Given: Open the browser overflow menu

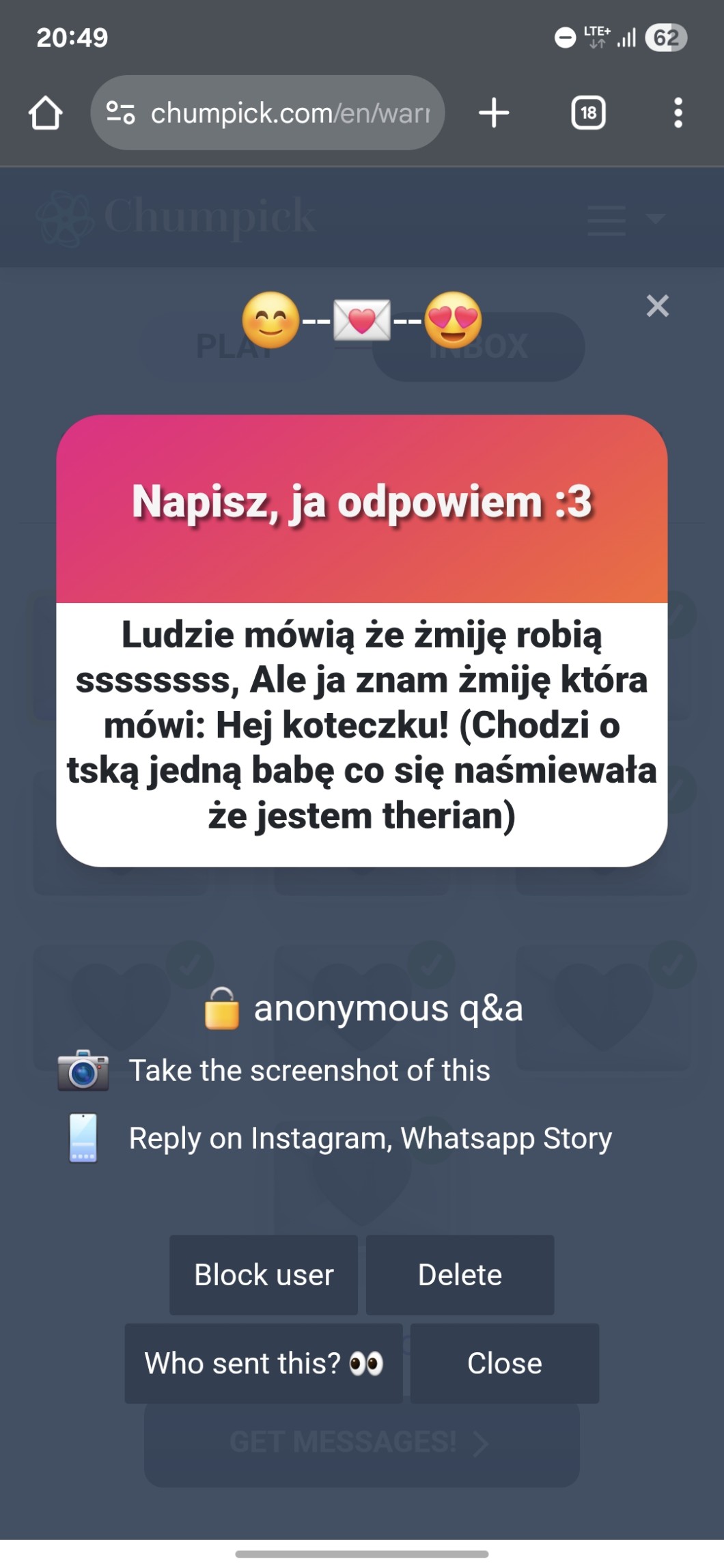Looking at the screenshot, I should tap(678, 113).
